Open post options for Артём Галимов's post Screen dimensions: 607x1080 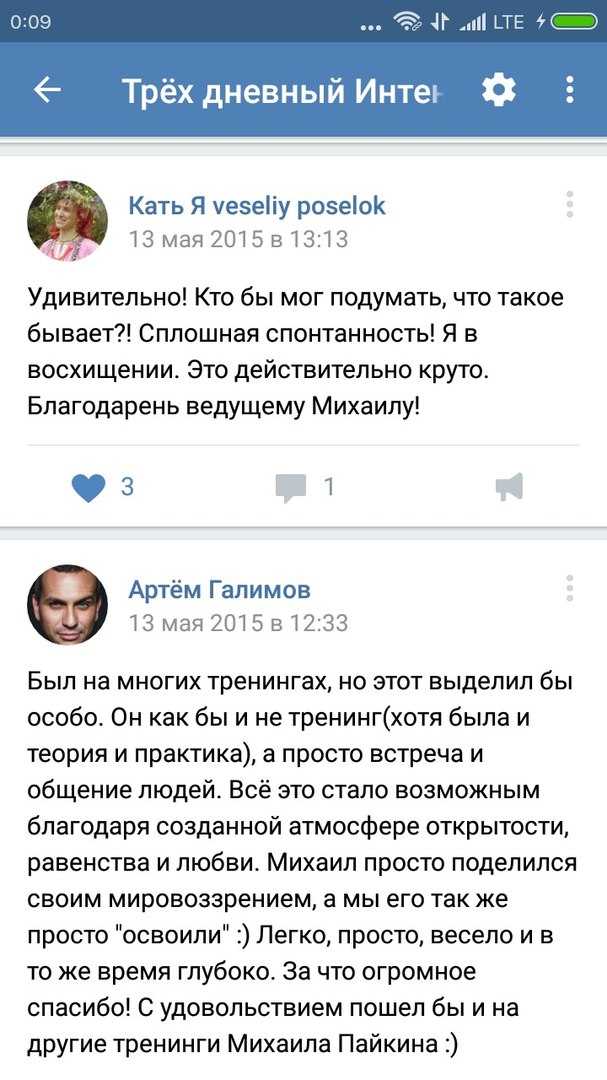(570, 588)
